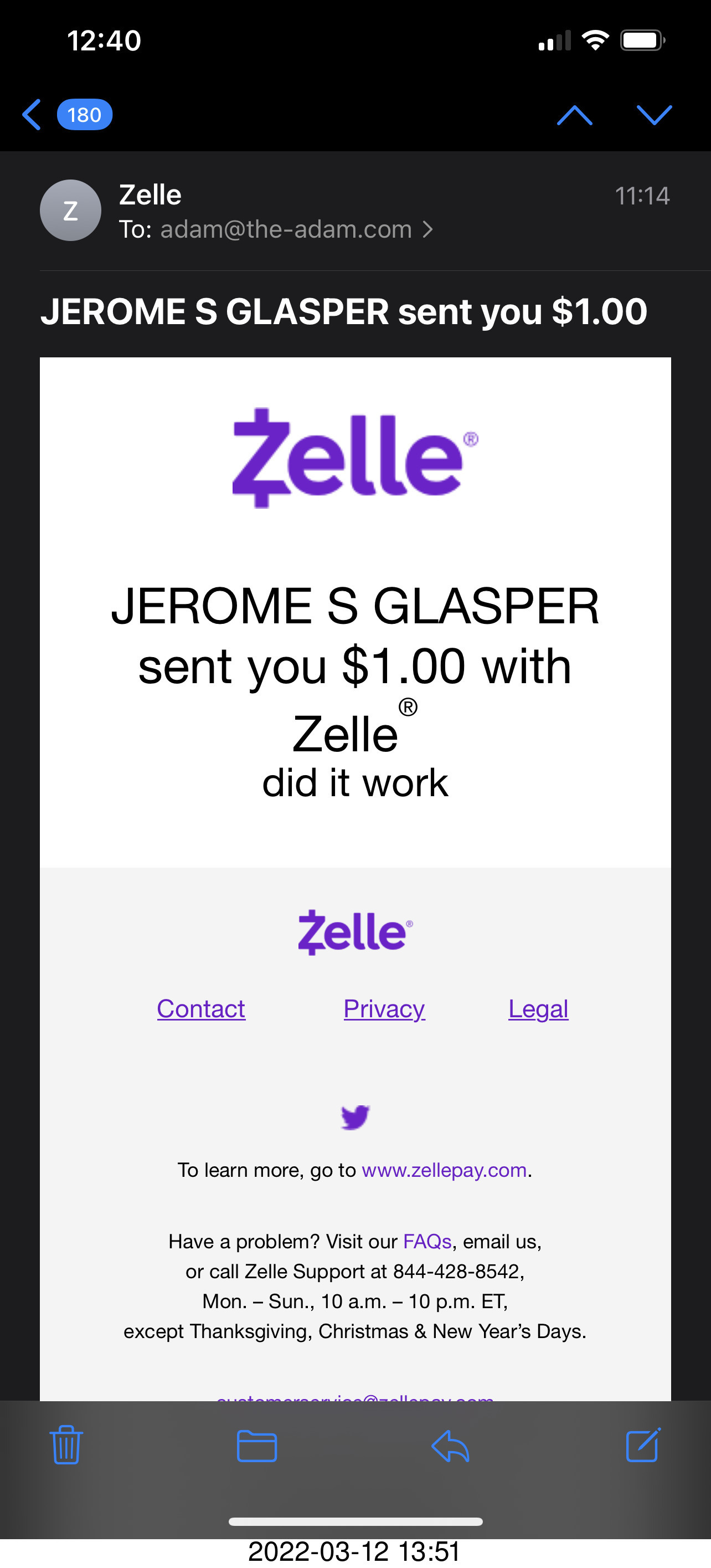The height and width of the screenshot is (1568, 711).
Task: Compose a new email
Action: coord(643,1444)
